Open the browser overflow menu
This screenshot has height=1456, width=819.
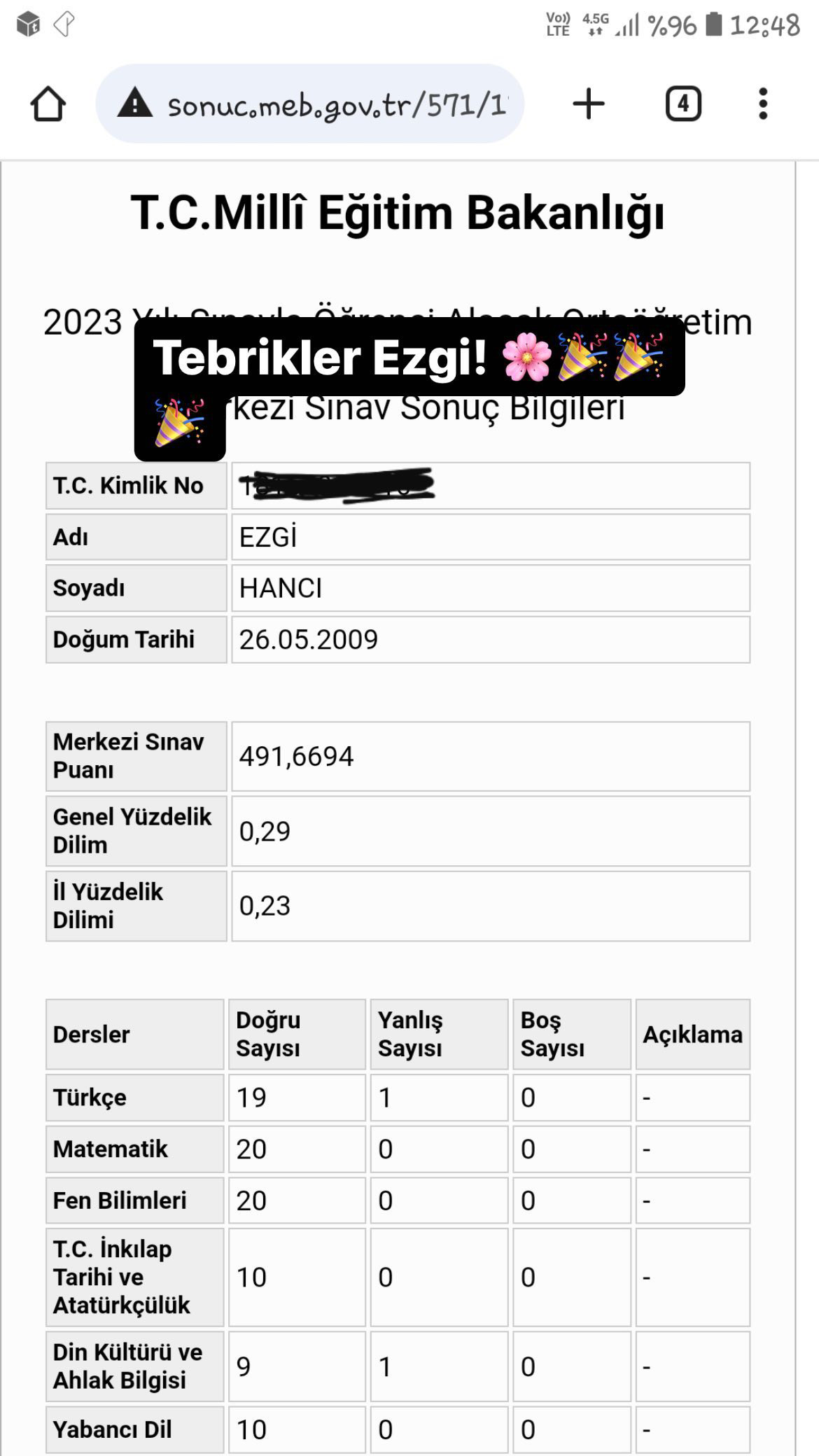(763, 104)
